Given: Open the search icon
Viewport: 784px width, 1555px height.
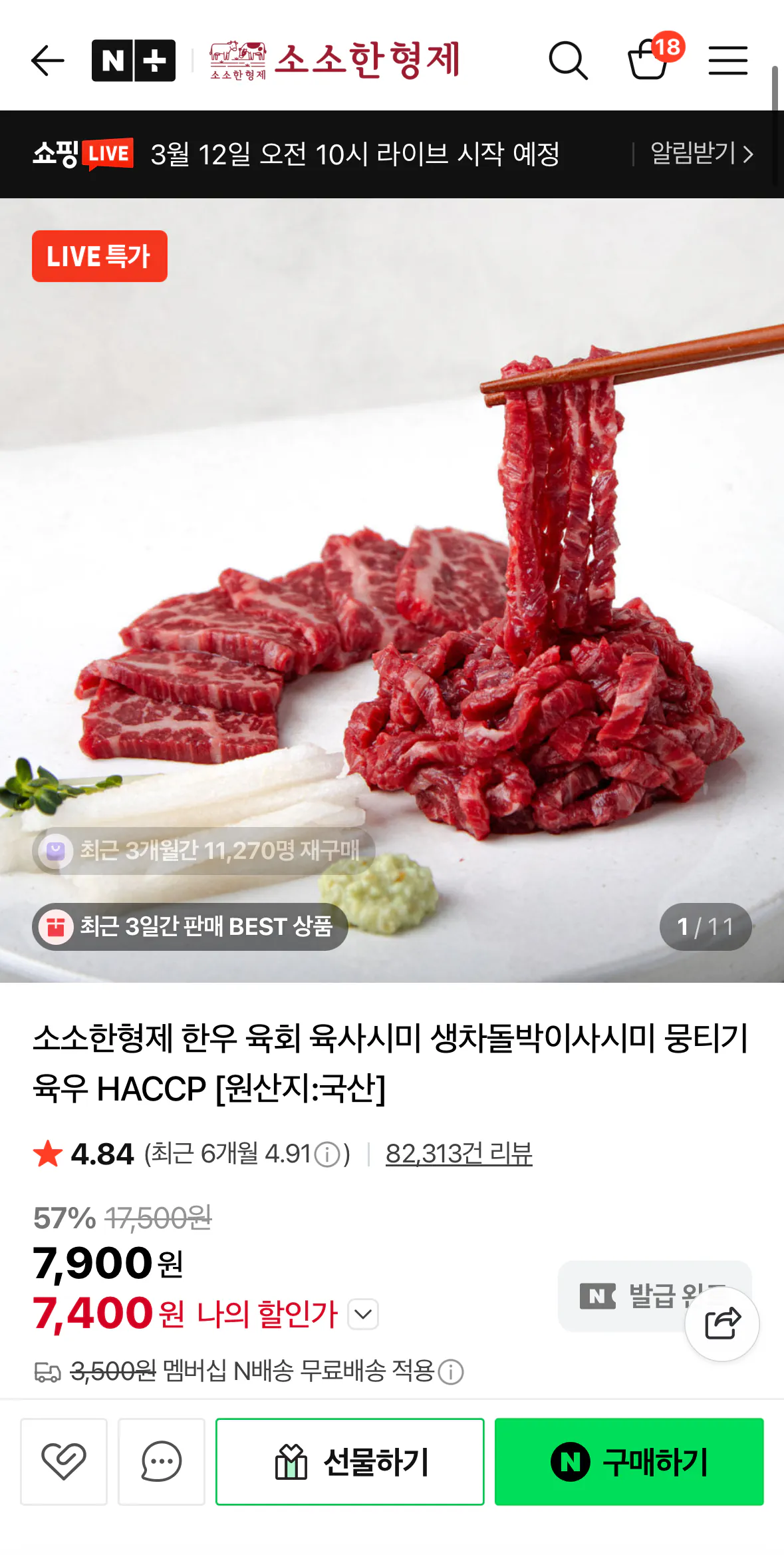Looking at the screenshot, I should click(x=568, y=60).
